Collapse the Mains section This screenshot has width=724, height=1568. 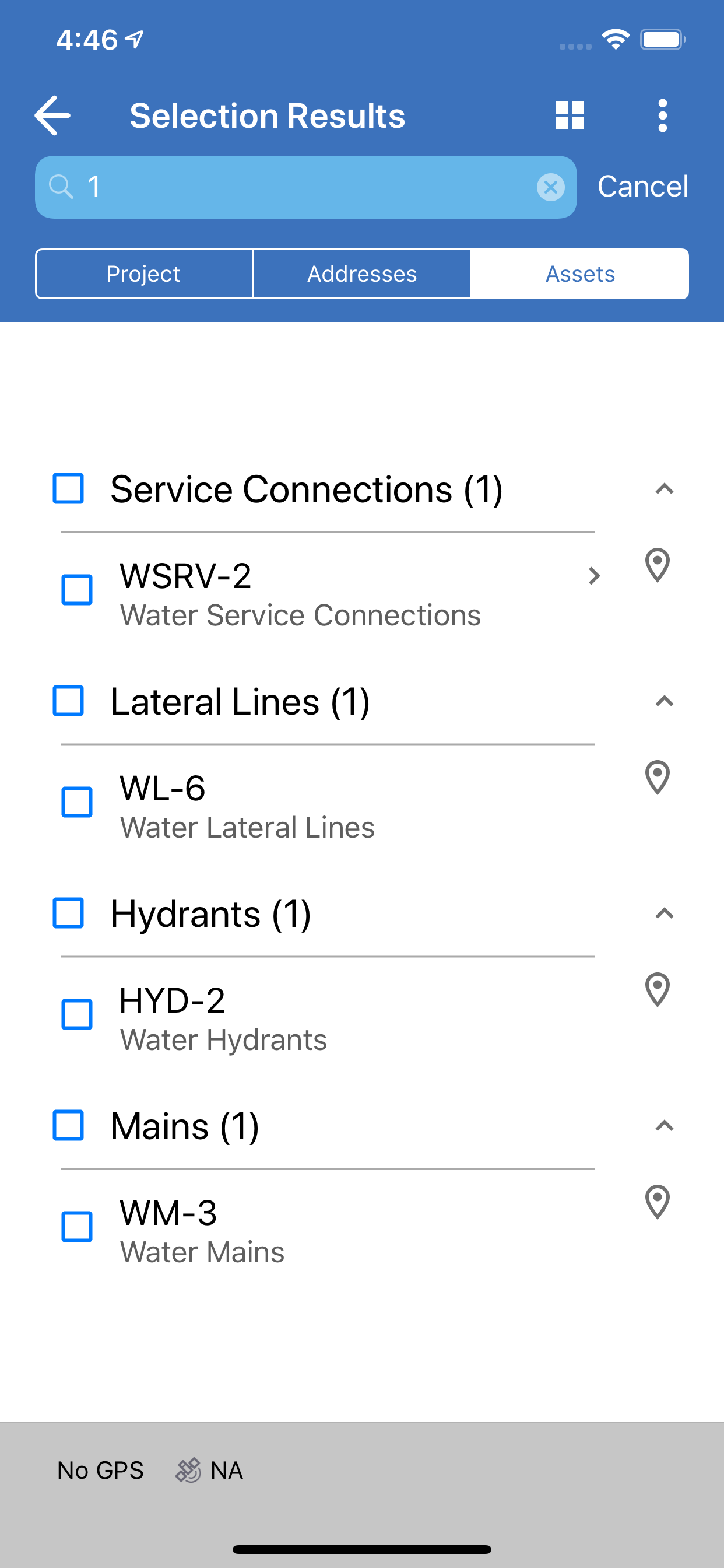pos(664,1126)
